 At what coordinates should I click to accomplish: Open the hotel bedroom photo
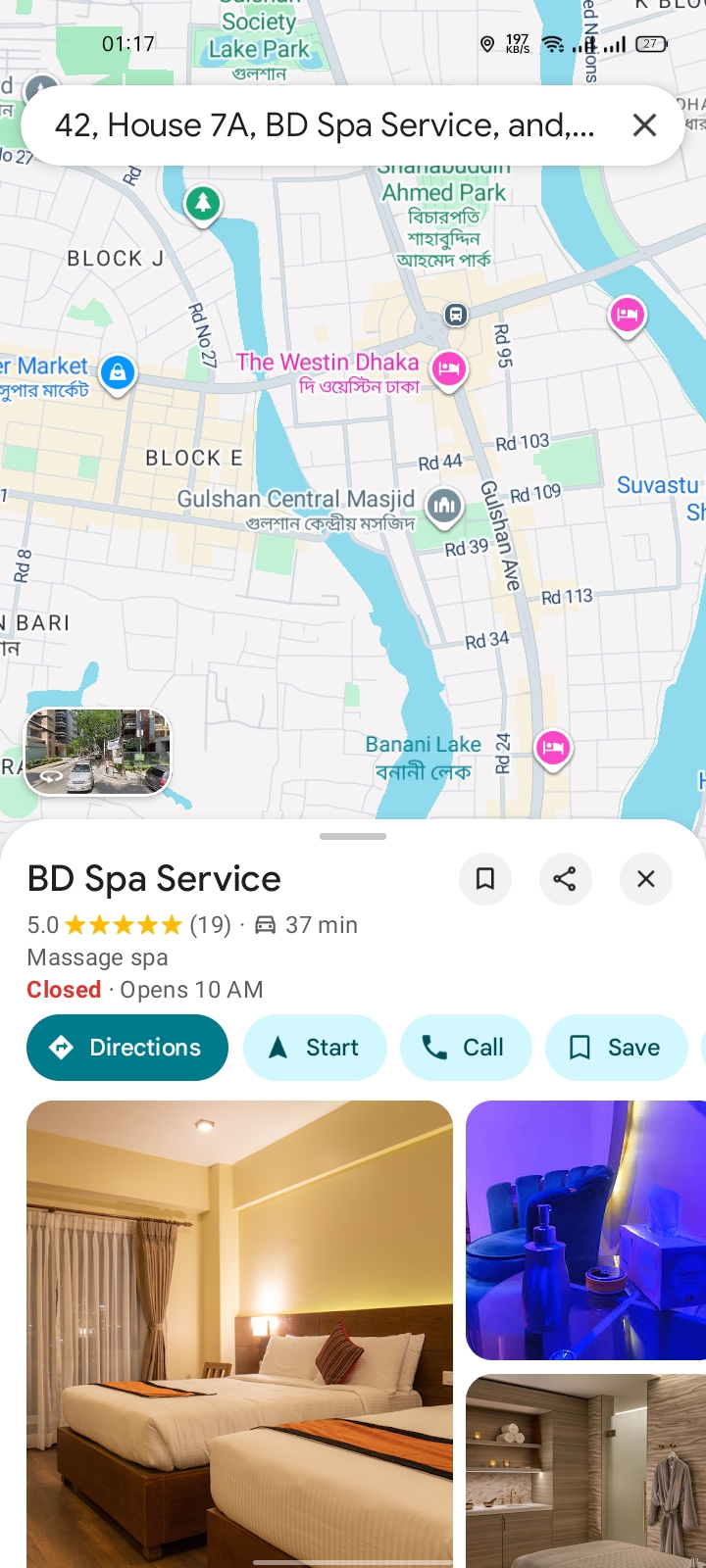pyautogui.click(x=239, y=1333)
